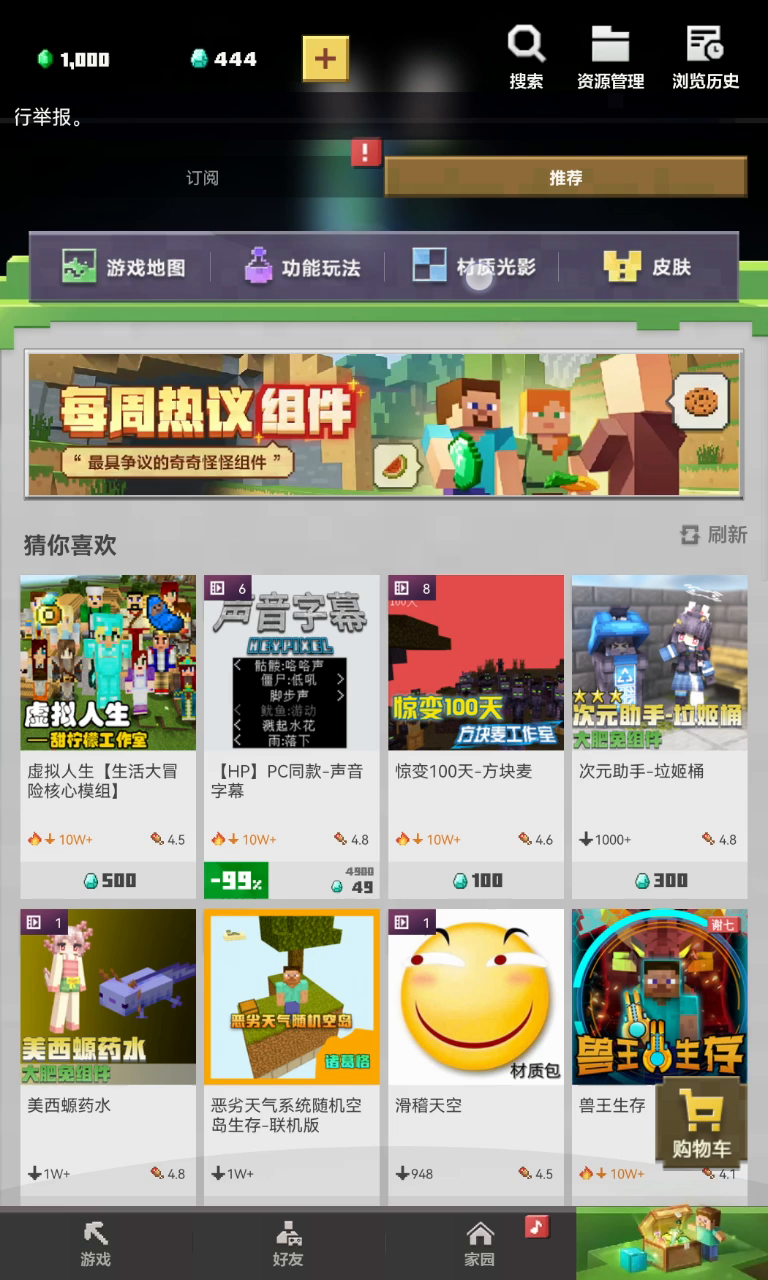This screenshot has height=1280, width=768.
Task: Open the 功能玩法 category
Action: coord(302,267)
